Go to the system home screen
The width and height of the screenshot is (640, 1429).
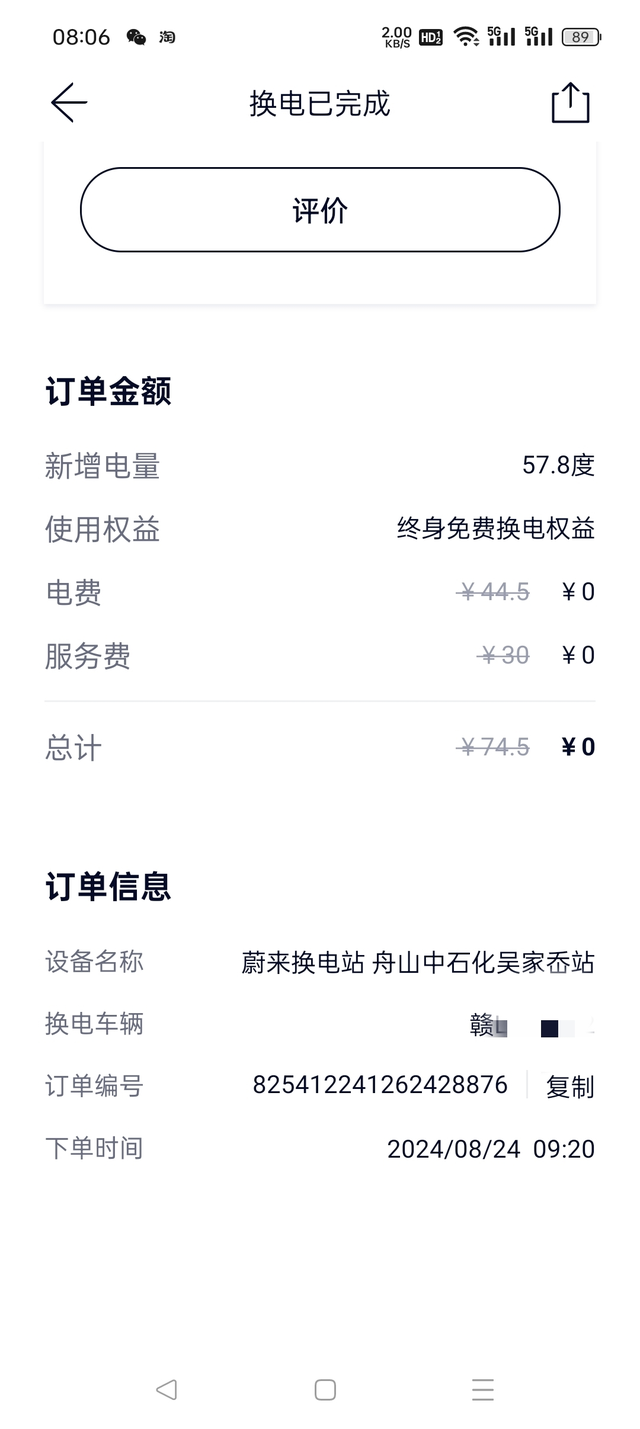coord(325,1389)
